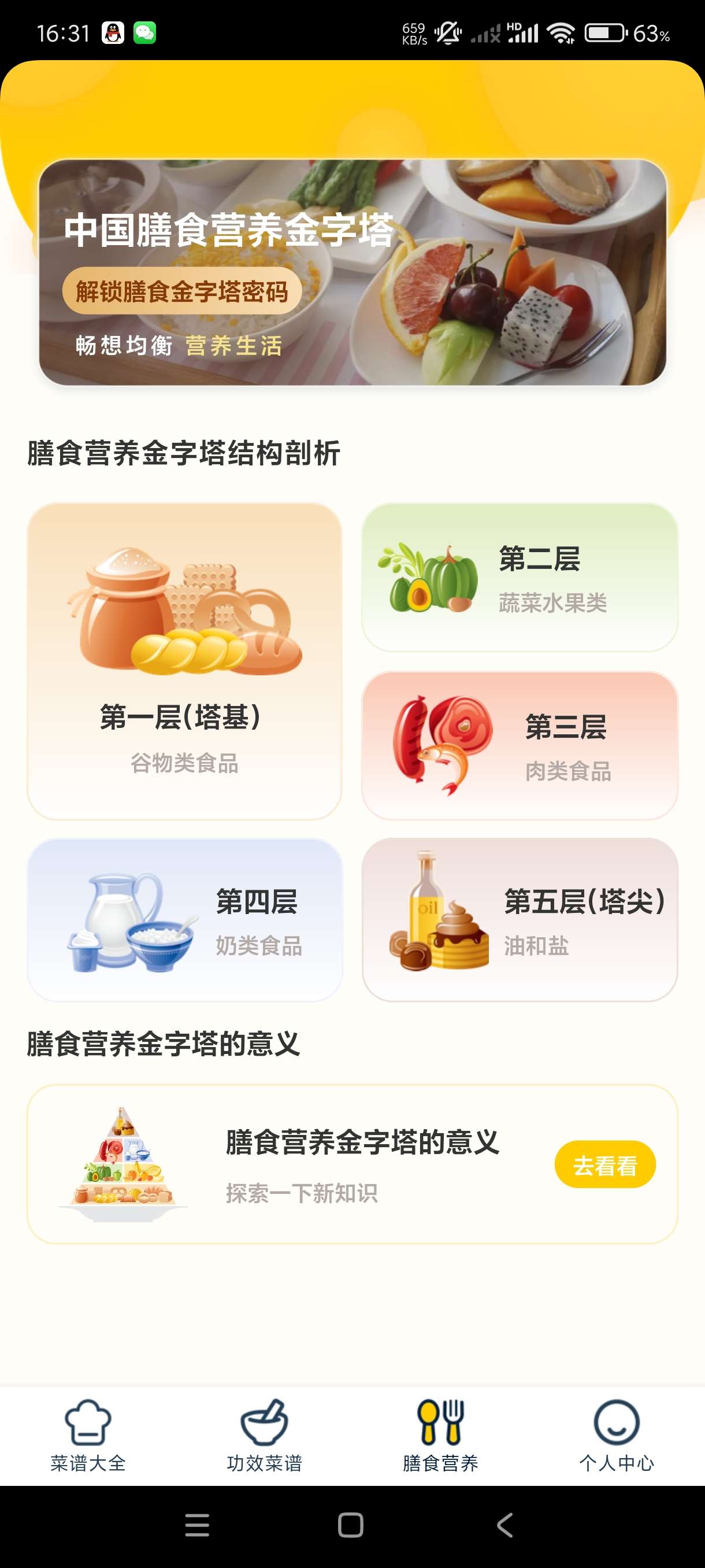Go to the 功效菜谱 tab
Screen dimensions: 705x1568
click(264, 1436)
